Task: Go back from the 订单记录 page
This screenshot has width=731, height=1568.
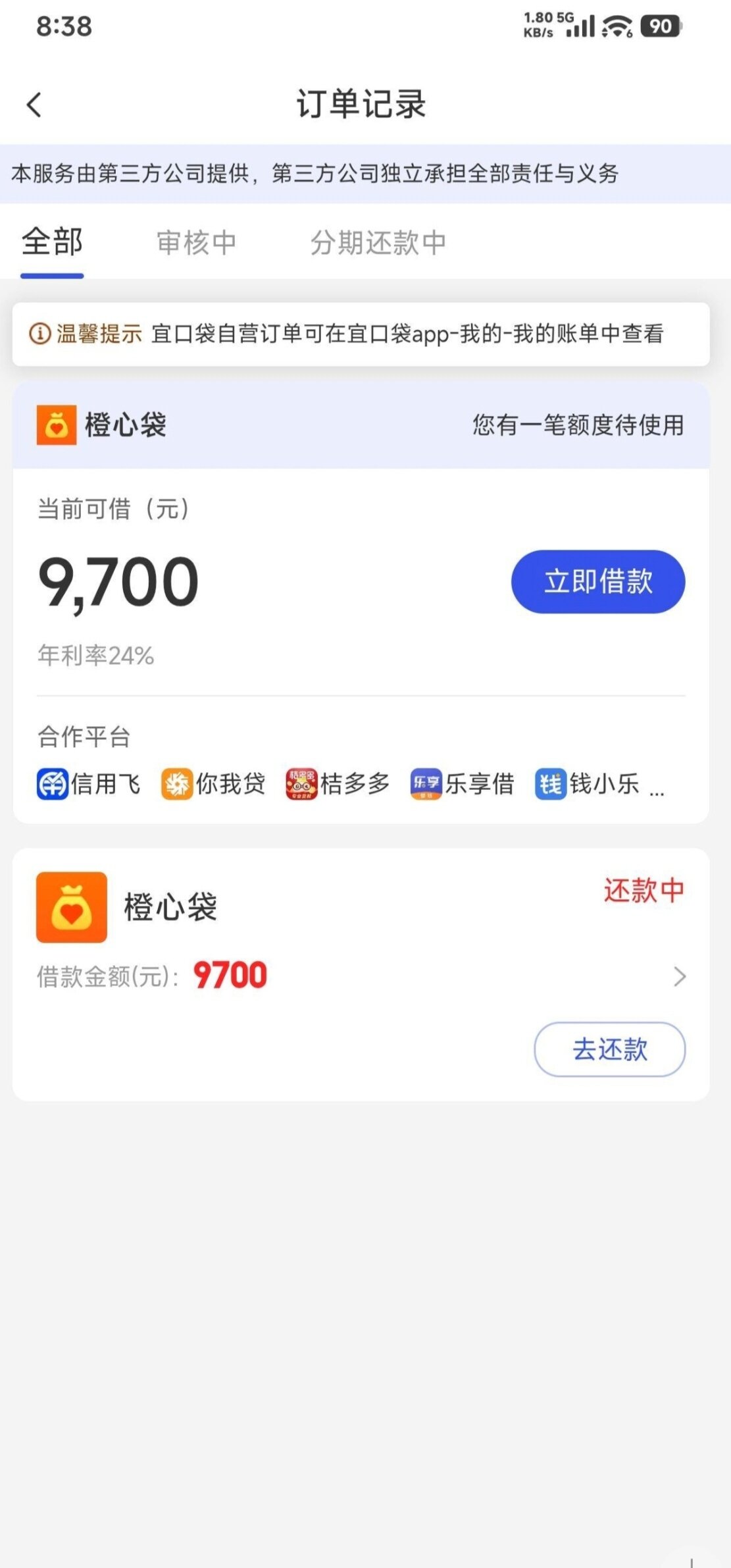Action: pos(34,105)
